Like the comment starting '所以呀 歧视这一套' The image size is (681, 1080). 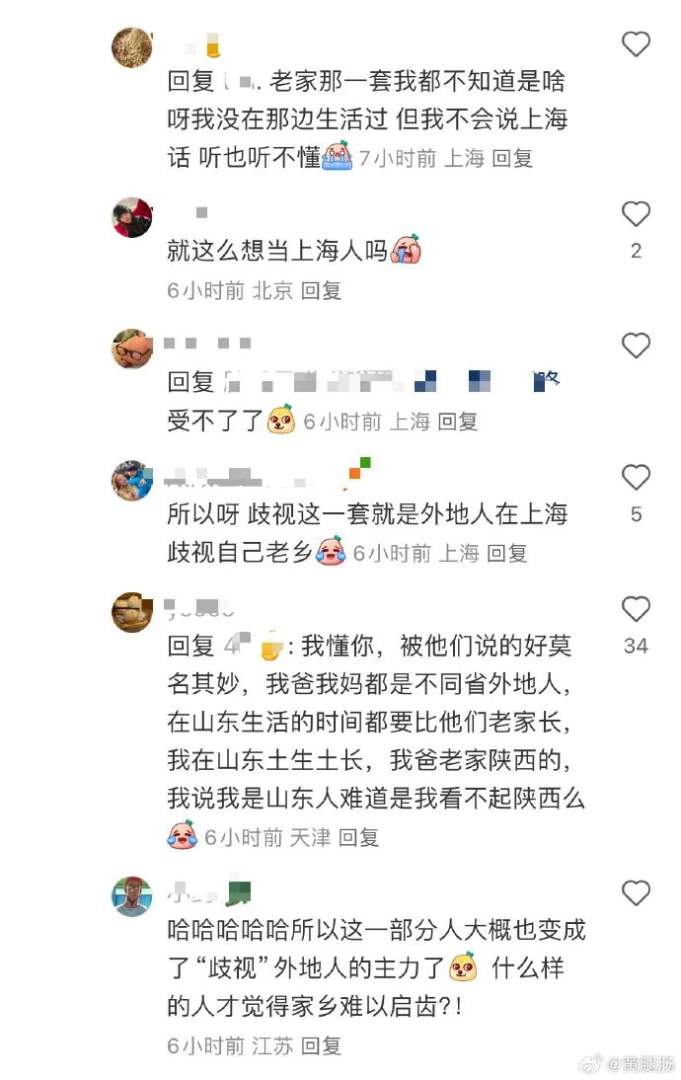[x=636, y=478]
